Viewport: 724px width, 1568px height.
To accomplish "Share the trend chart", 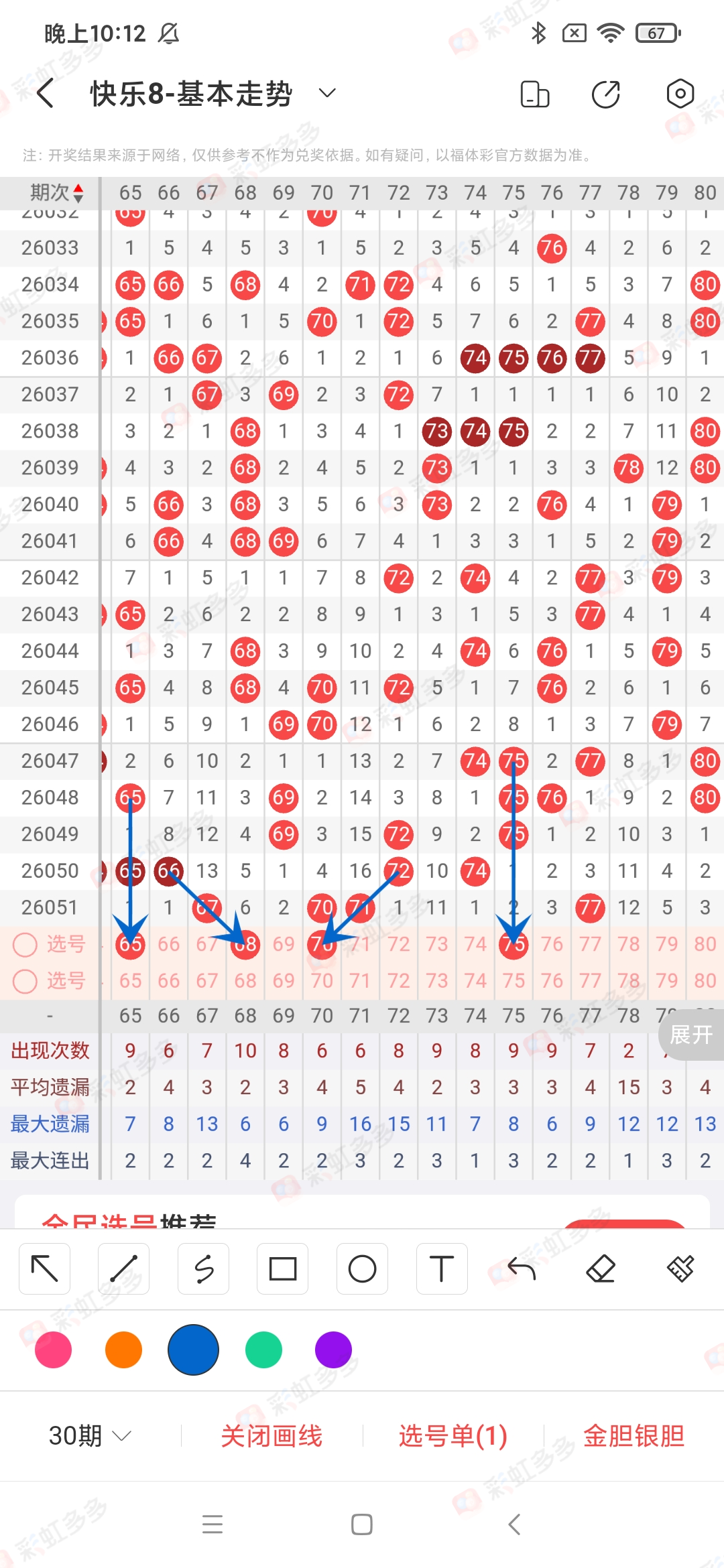I will tap(606, 94).
